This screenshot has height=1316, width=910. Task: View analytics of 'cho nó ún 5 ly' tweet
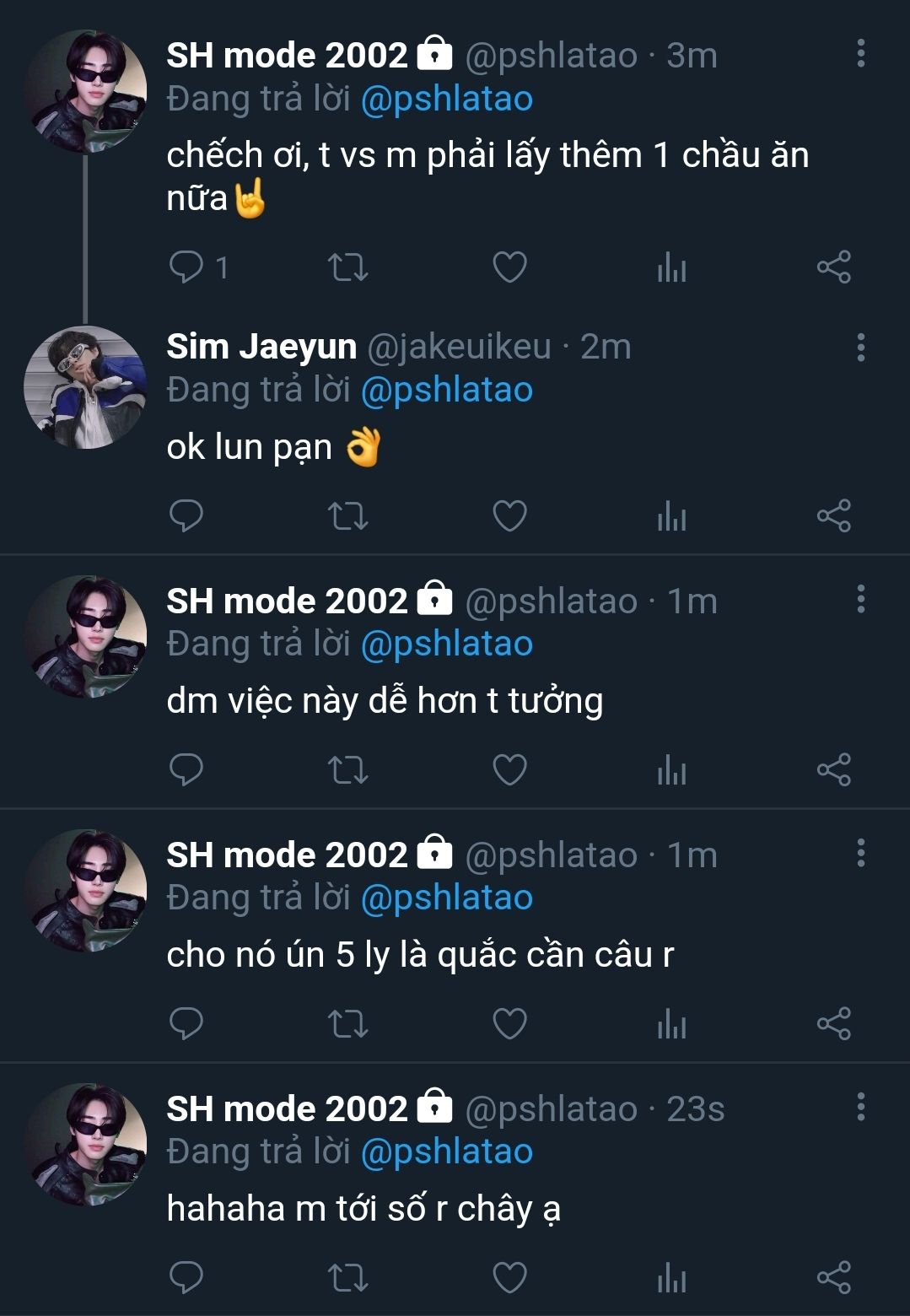pos(671,1023)
